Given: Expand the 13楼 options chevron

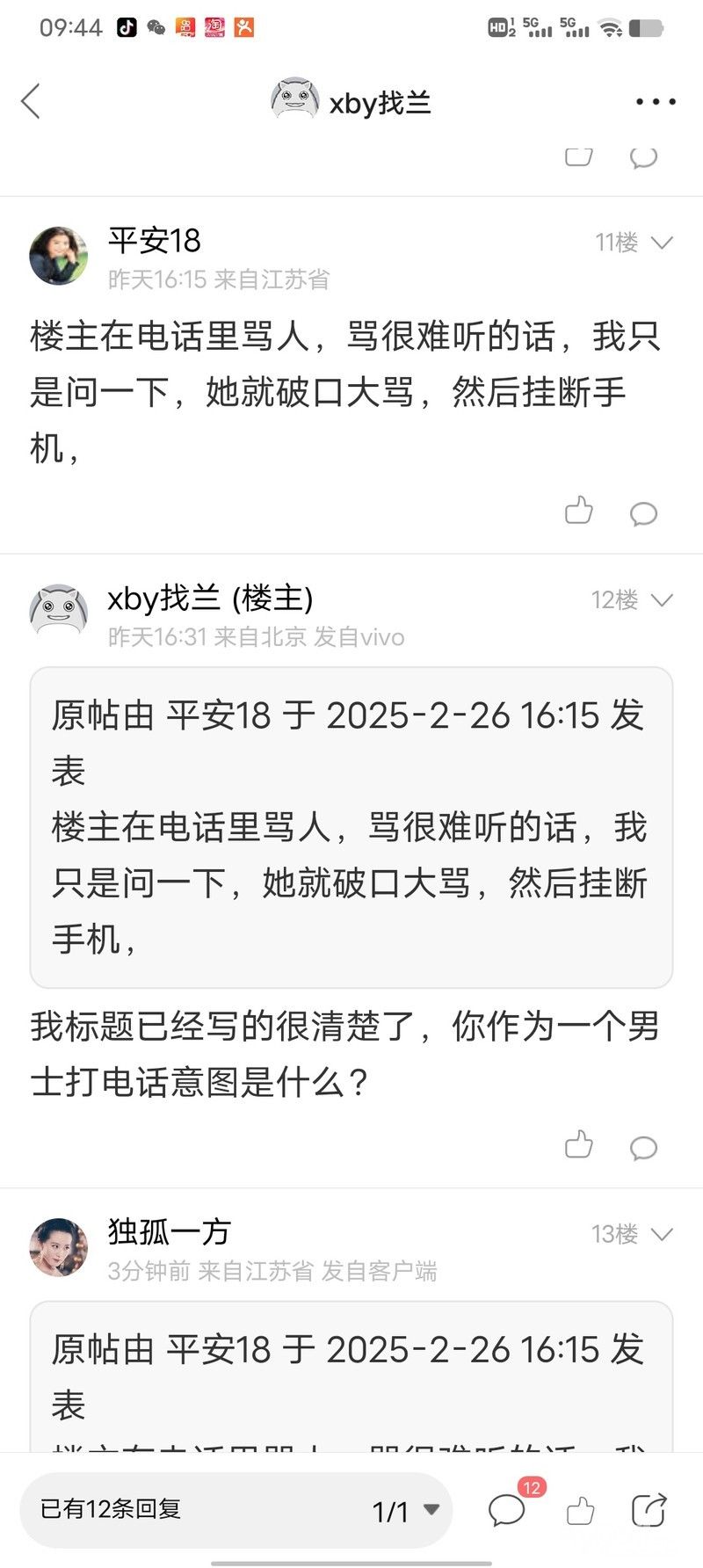Looking at the screenshot, I should coord(661,1234).
